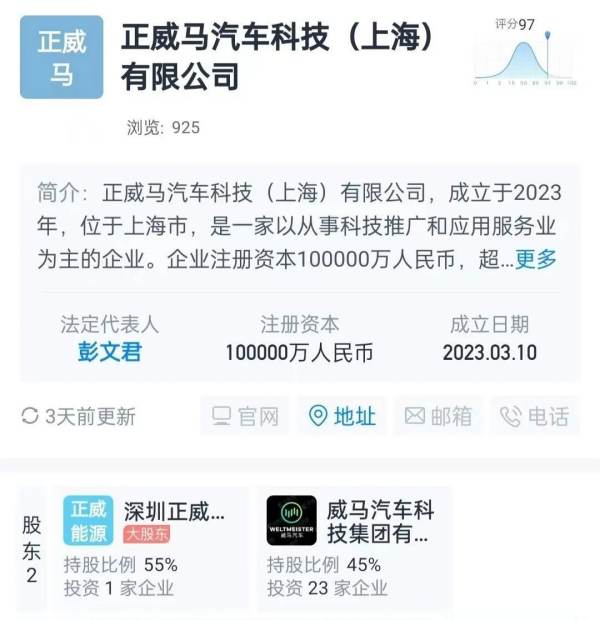The height and width of the screenshot is (620, 600).
Task: Open shareholder card 深圳正威
Action: coord(146,548)
